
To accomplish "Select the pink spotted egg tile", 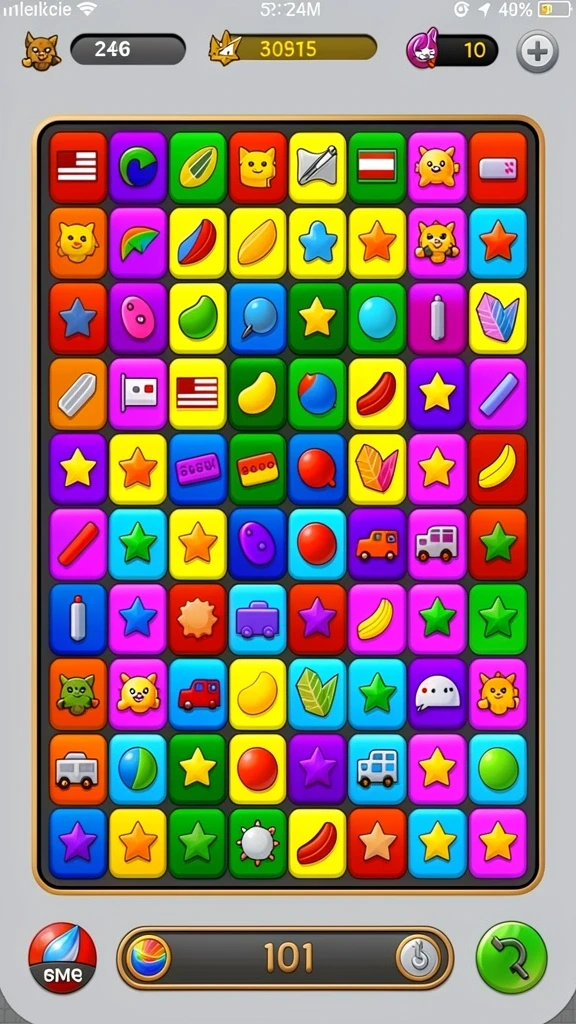I will (138, 318).
